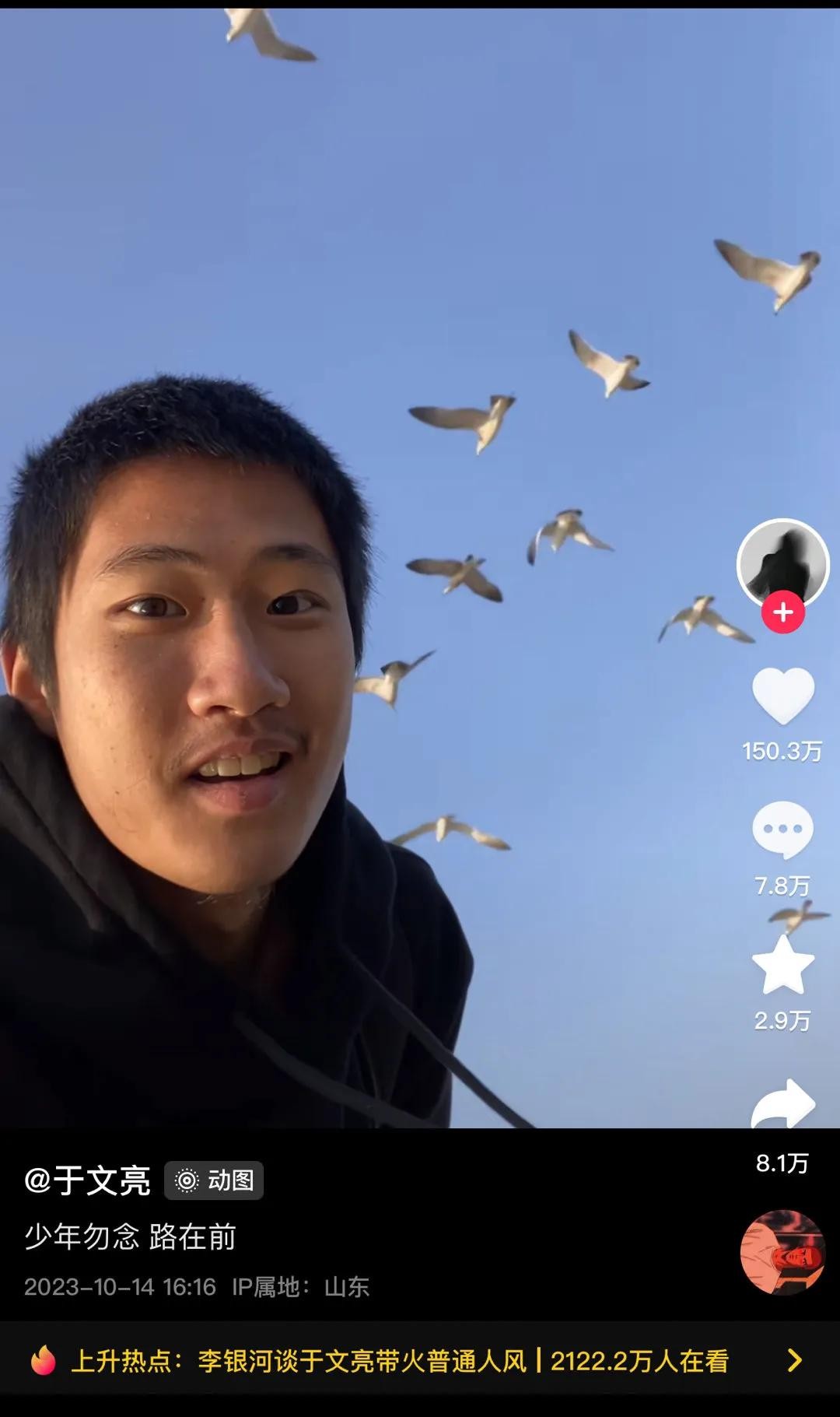Viewport: 840px width, 1417px height.
Task: Open the comments section
Action: [x=782, y=830]
